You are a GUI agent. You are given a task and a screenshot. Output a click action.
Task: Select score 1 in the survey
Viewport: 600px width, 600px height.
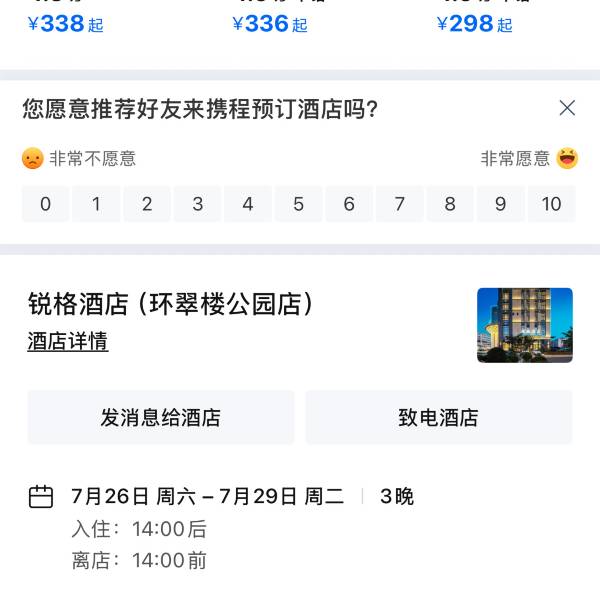pyautogui.click(x=96, y=204)
